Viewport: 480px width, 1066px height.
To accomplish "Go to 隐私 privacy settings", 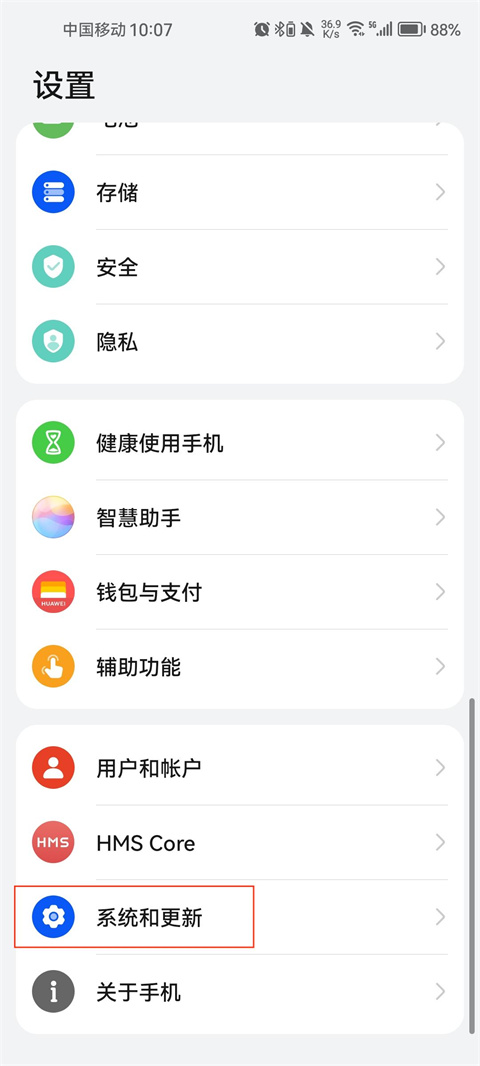I will [x=239, y=342].
